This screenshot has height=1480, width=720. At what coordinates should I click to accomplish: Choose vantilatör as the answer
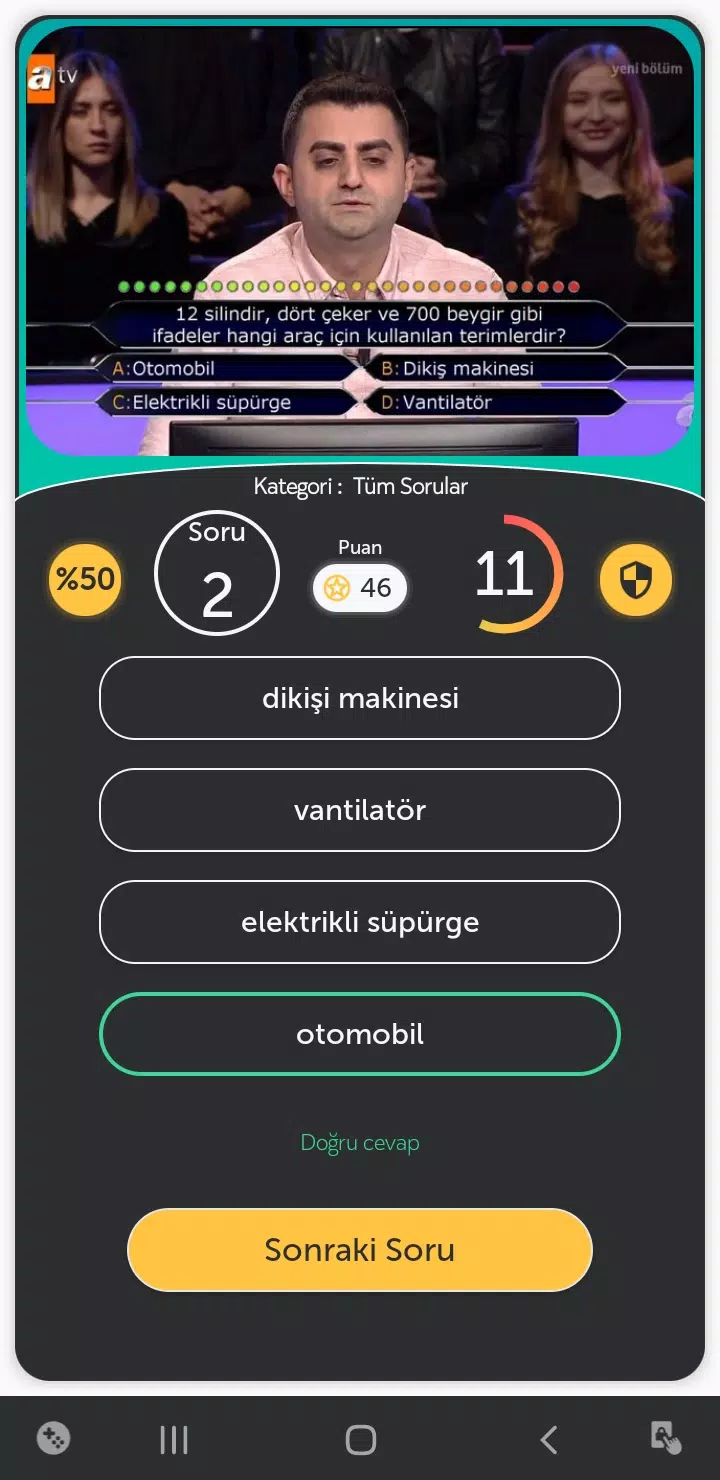[x=360, y=810]
